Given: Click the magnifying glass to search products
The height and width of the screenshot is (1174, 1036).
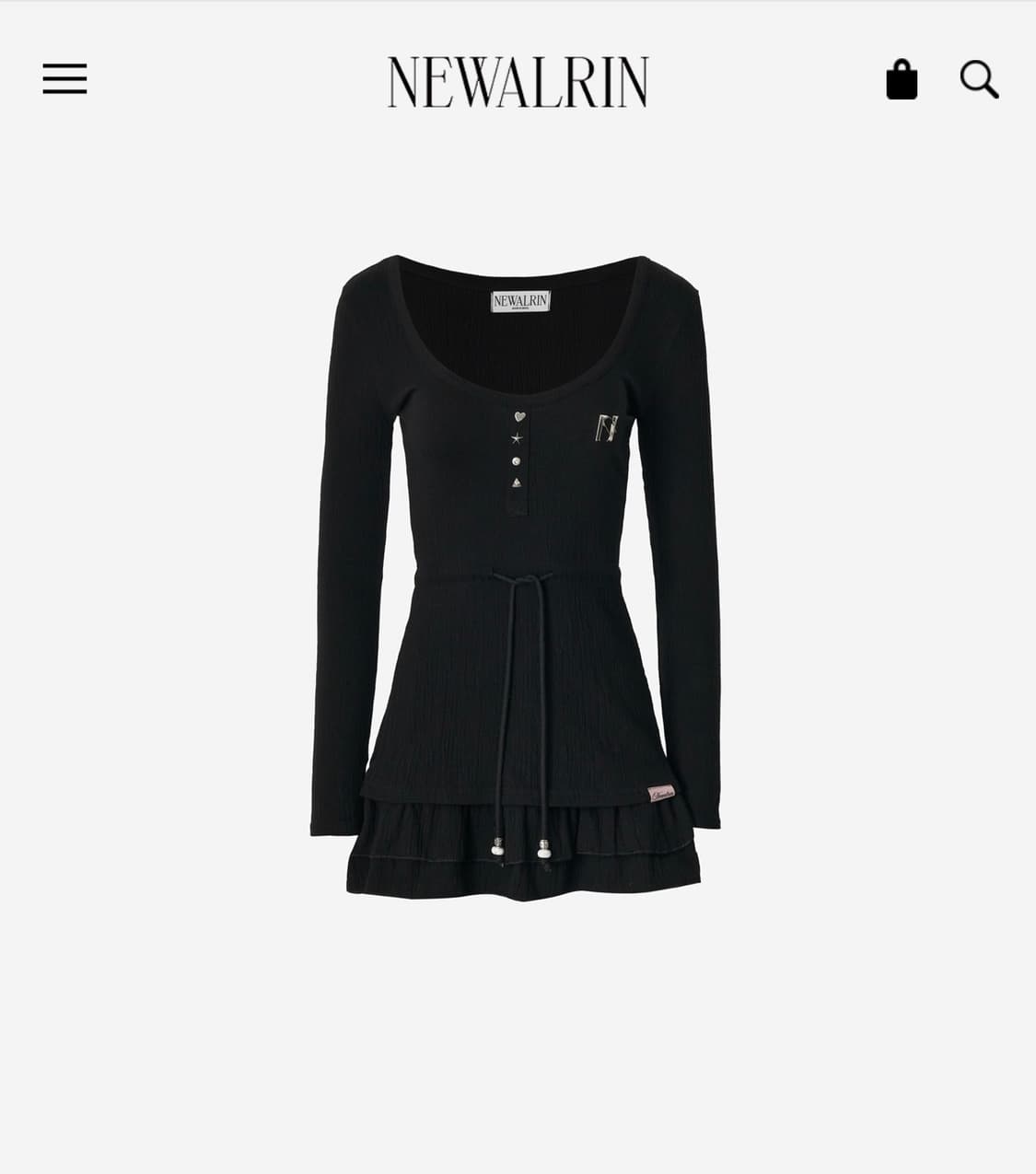Looking at the screenshot, I should click(980, 80).
